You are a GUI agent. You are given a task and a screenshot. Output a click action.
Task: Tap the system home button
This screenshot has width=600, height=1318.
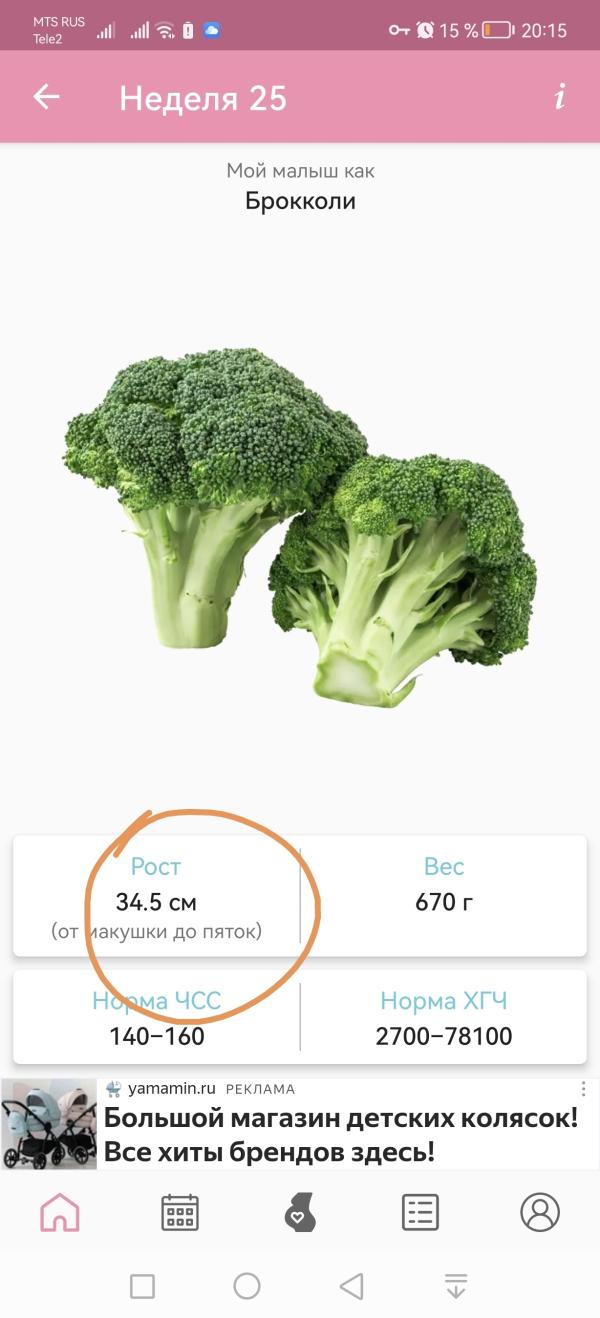[x=247, y=1286]
